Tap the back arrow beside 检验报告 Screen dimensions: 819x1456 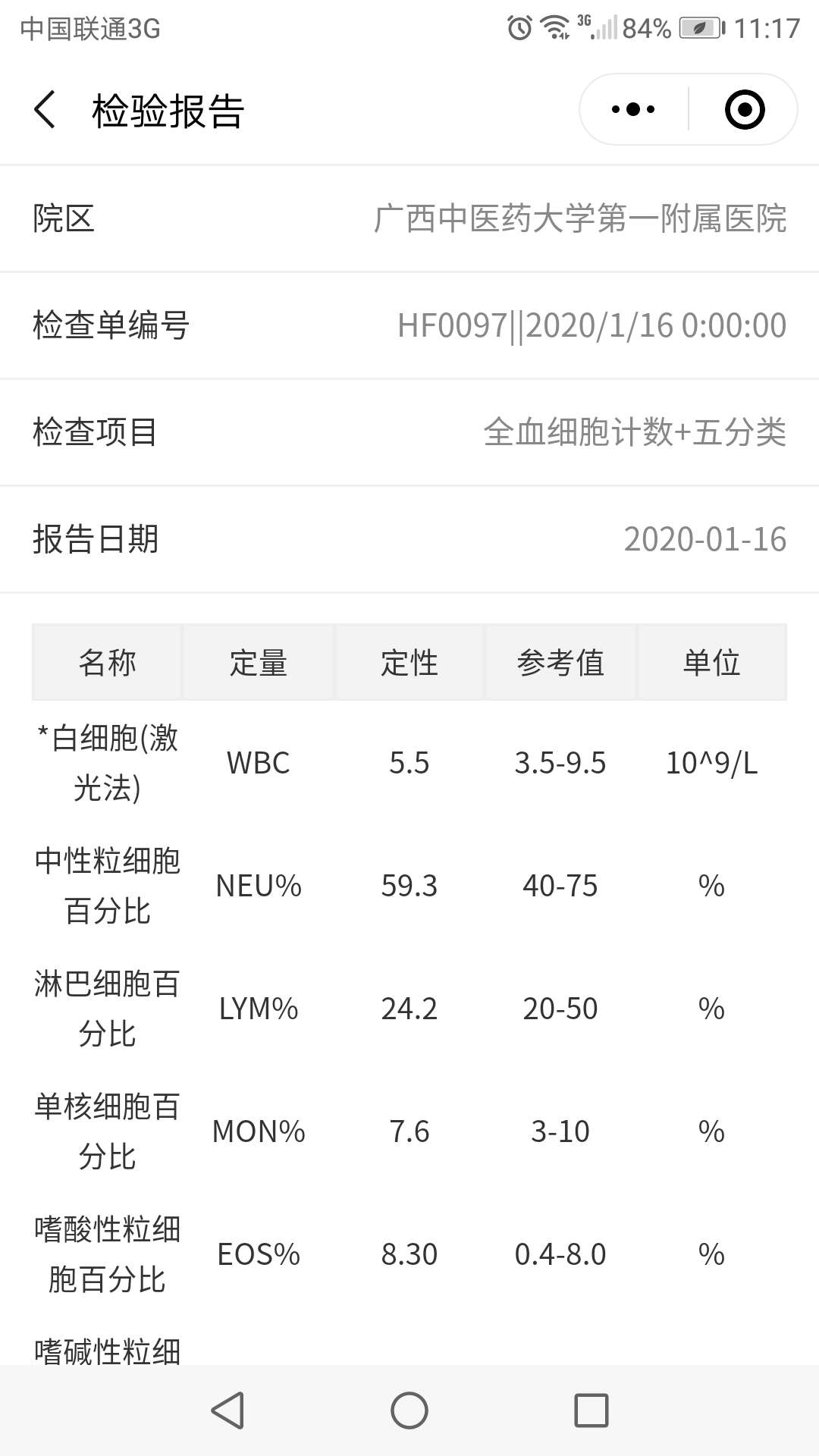click(45, 109)
